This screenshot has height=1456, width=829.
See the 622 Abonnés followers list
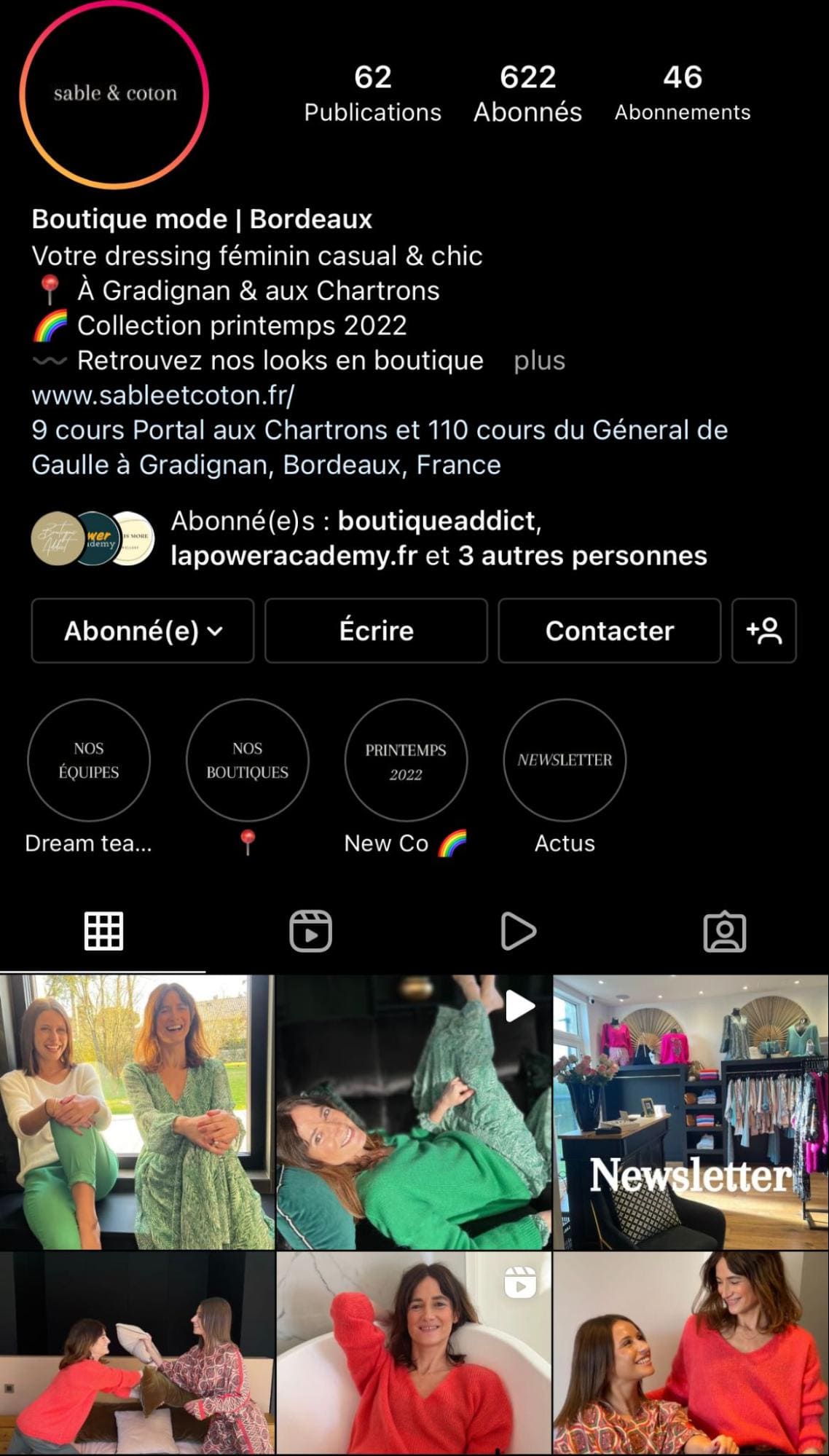click(527, 93)
